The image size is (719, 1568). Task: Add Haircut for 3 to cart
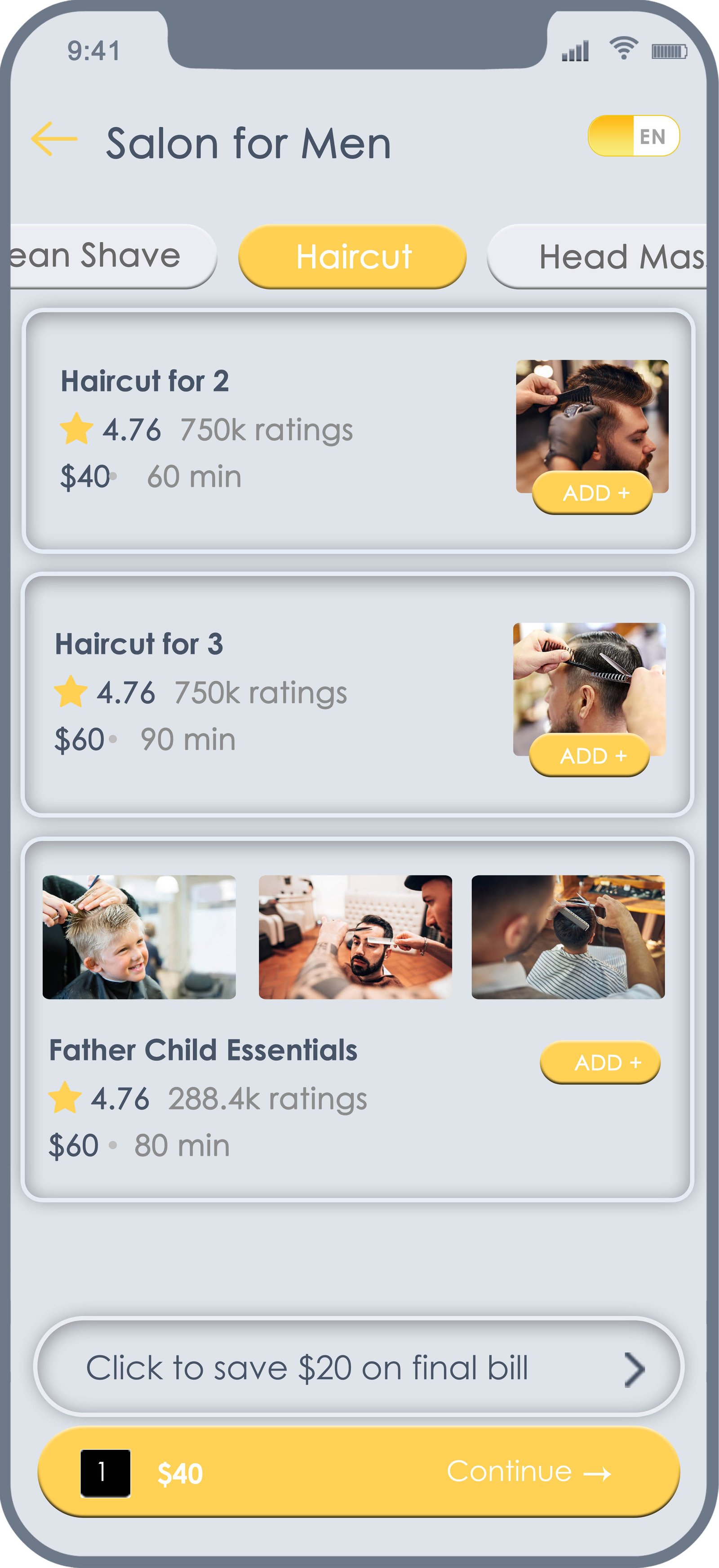coord(589,755)
